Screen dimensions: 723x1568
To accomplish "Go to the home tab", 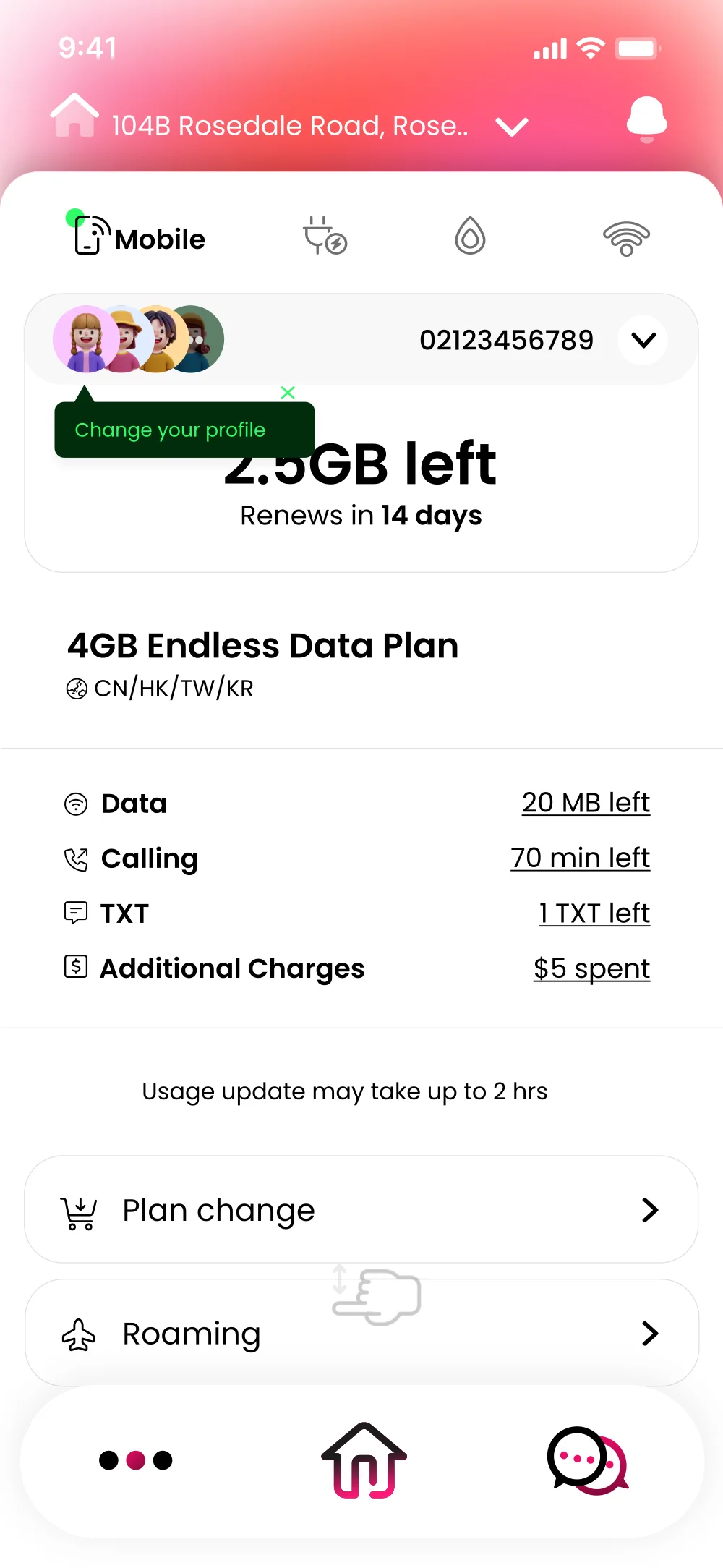I will pyautogui.click(x=364, y=1460).
